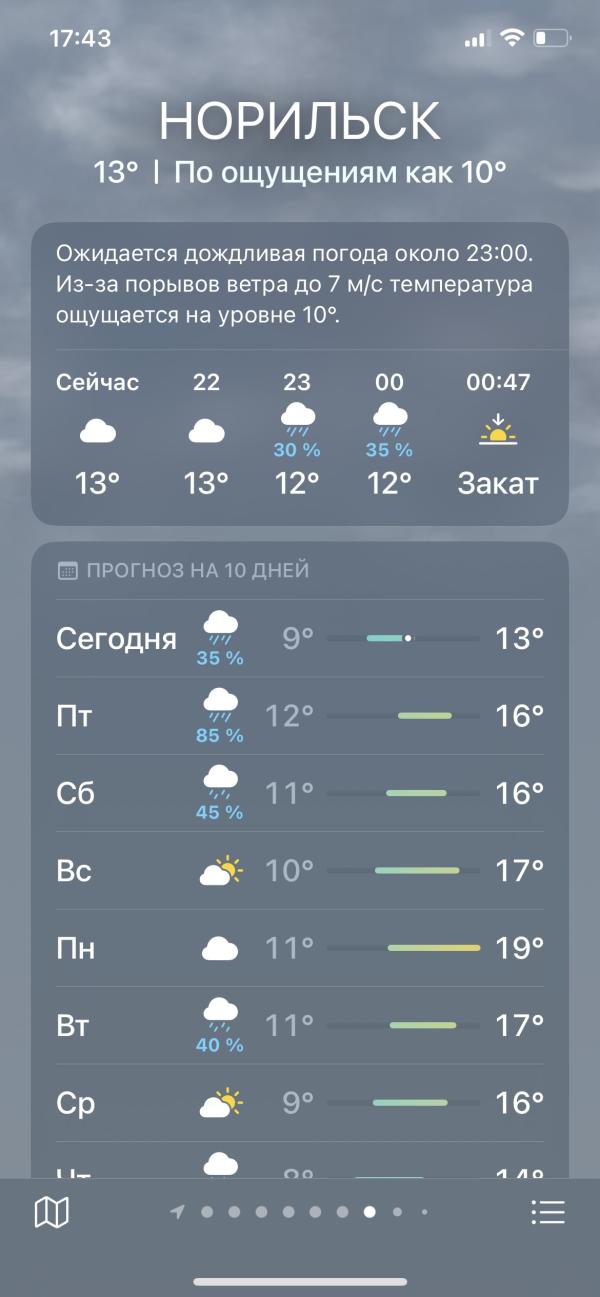Open Friday (Пт) forecast row
Screen dimensions: 600x1297
click(300, 716)
